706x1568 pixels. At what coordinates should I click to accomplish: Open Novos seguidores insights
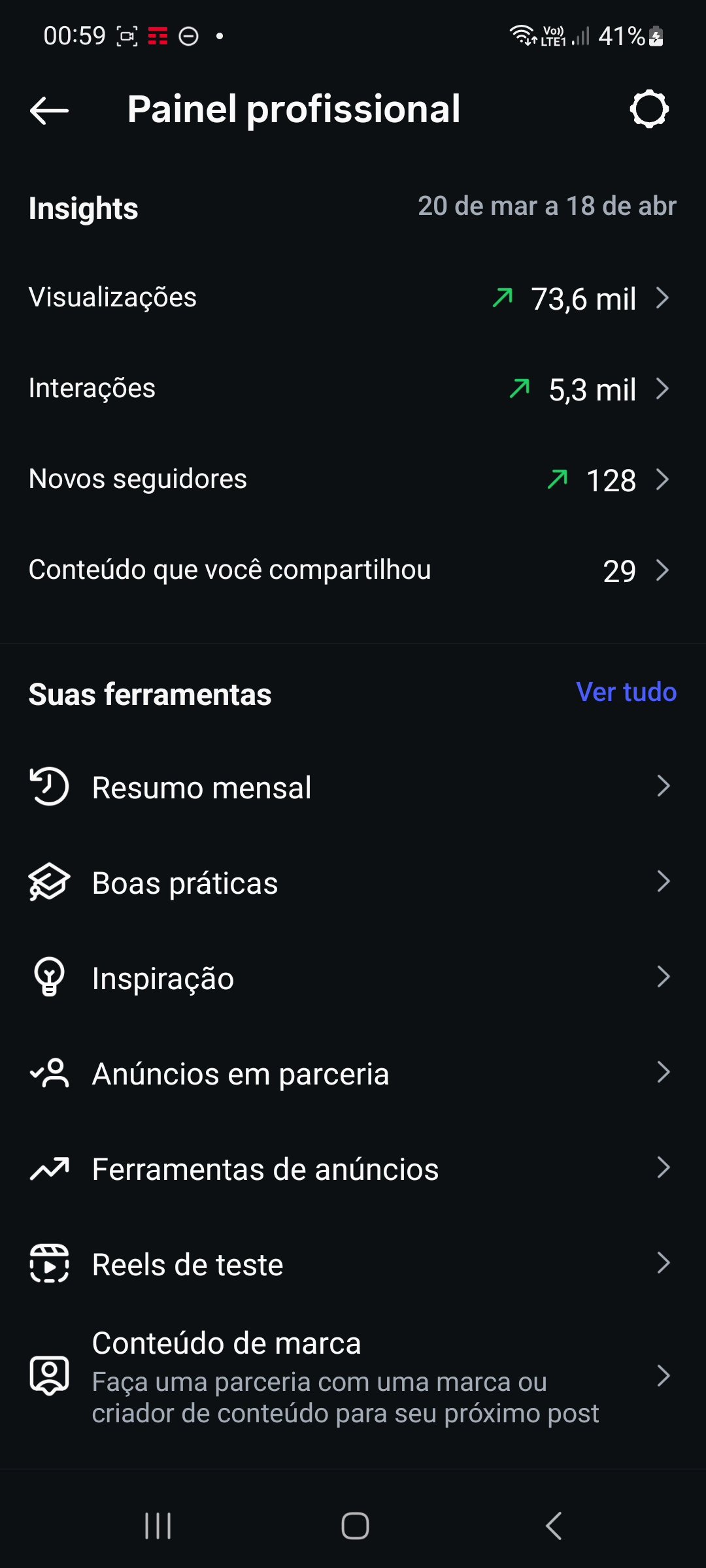[x=353, y=480]
